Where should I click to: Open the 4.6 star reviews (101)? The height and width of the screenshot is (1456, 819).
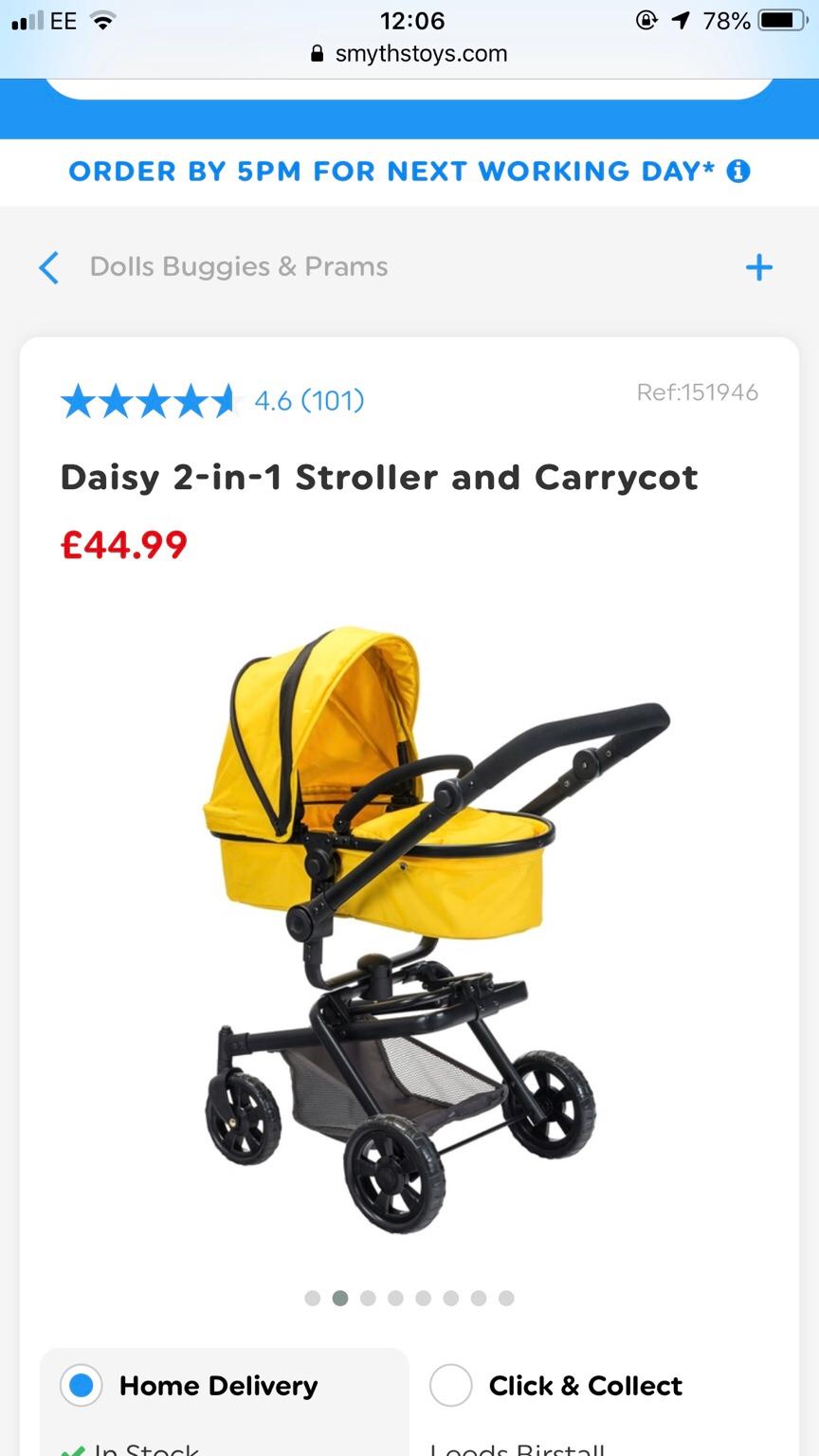click(x=213, y=401)
